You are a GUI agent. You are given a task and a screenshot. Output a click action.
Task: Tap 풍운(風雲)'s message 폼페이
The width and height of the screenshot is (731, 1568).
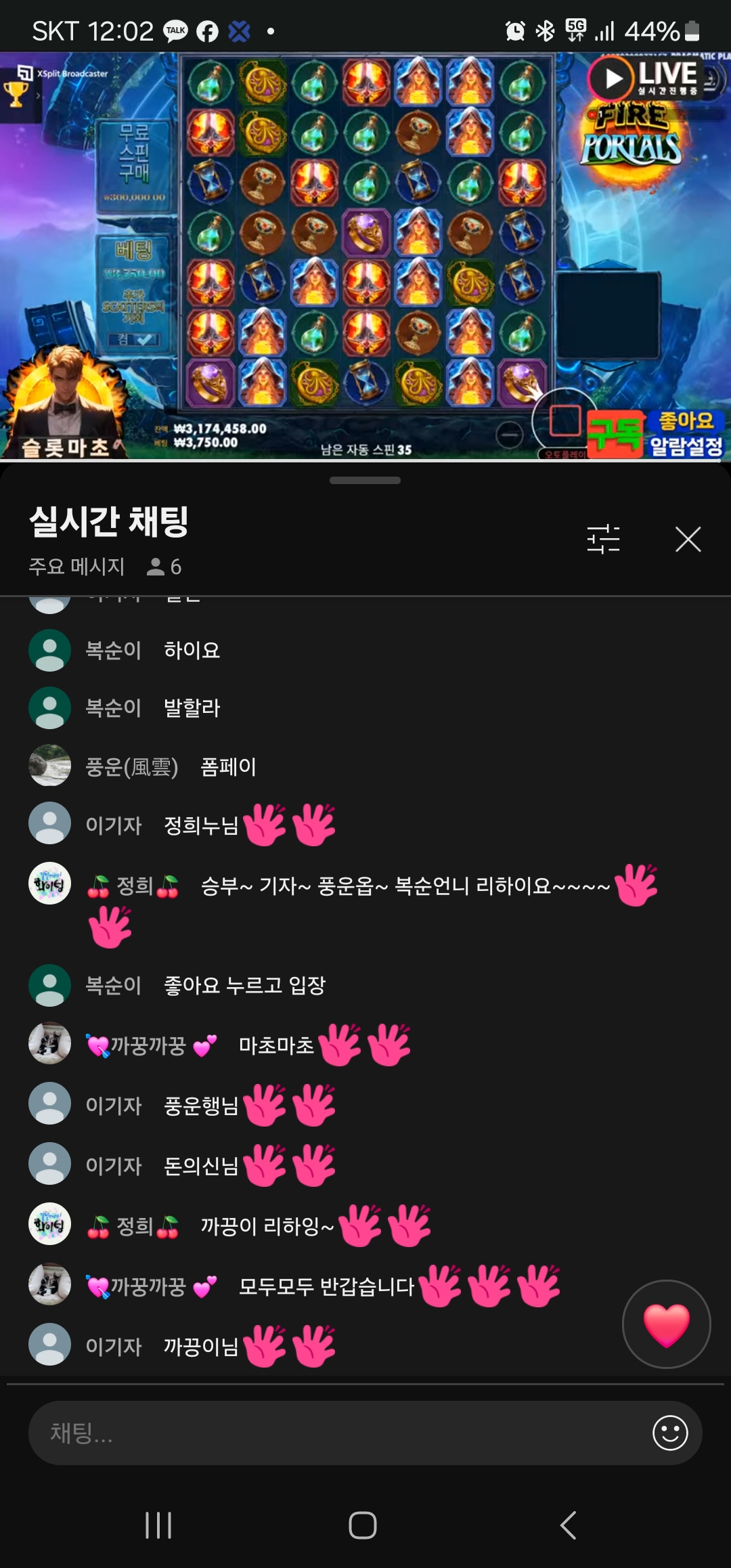(228, 766)
